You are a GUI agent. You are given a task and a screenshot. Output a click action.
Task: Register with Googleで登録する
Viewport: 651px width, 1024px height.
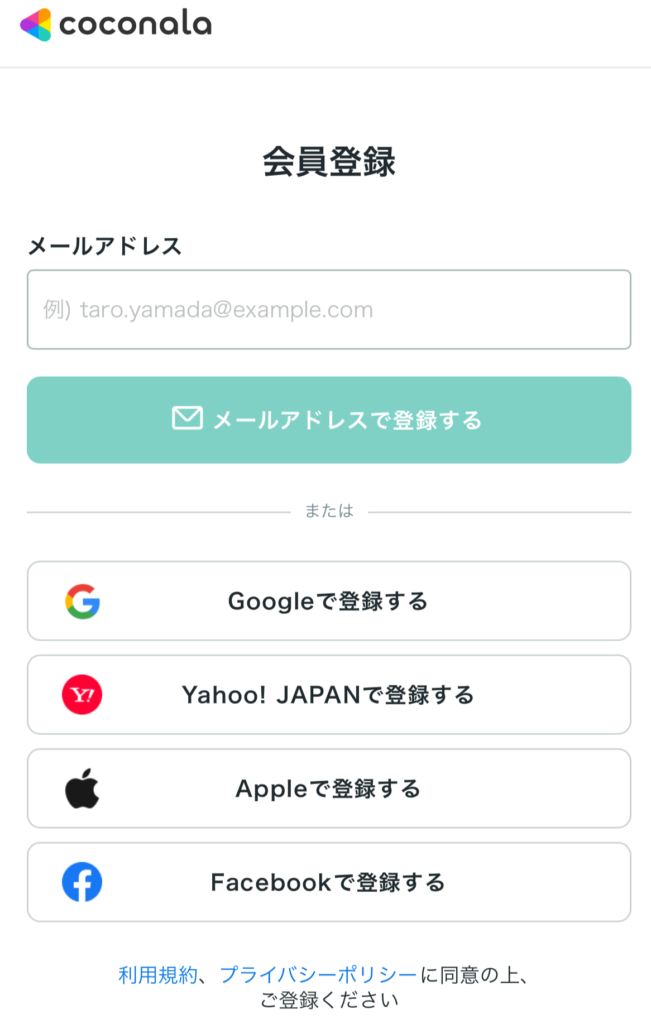328,601
